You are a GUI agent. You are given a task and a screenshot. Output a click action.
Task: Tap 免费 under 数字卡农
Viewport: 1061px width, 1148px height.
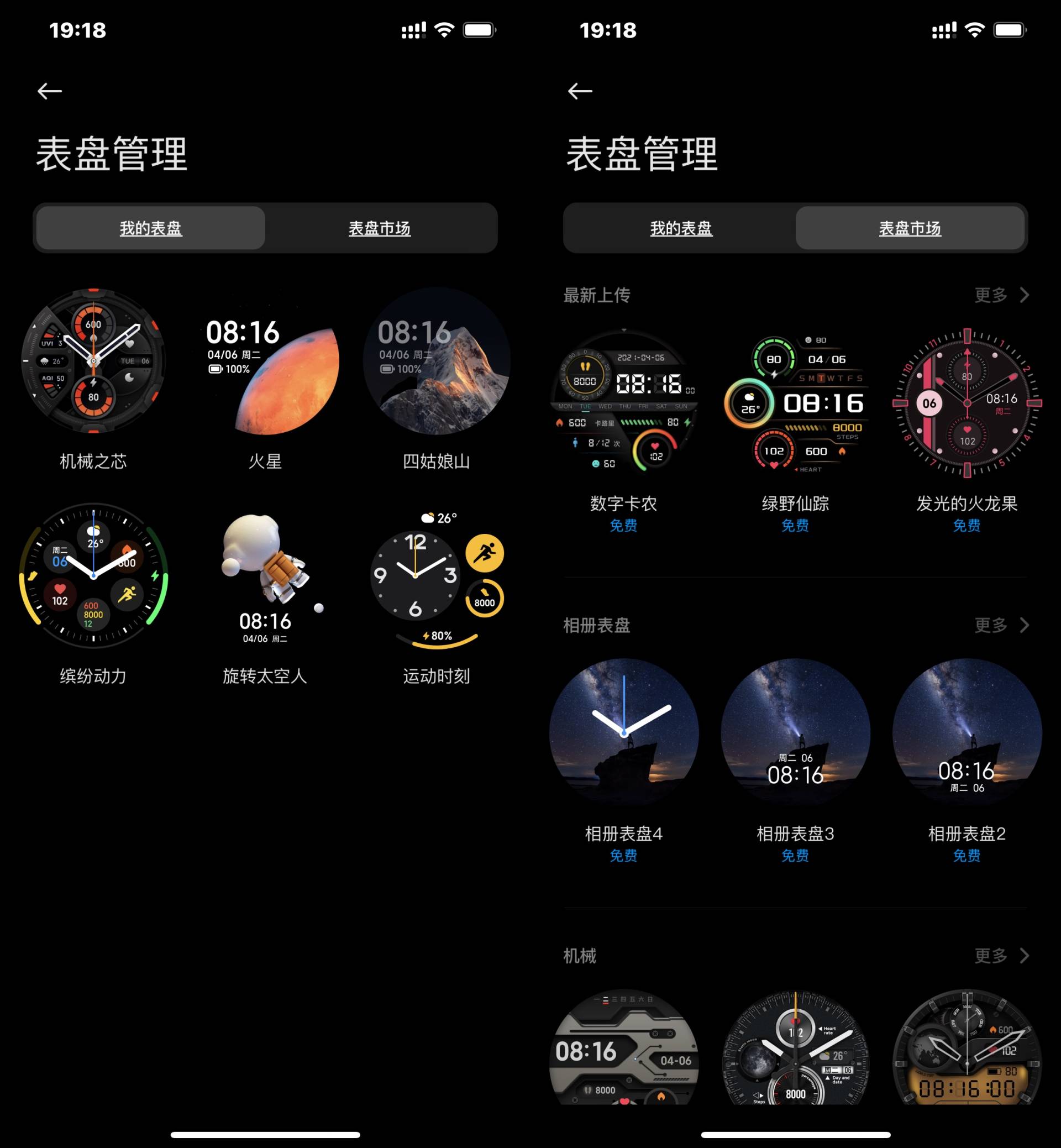[623, 526]
